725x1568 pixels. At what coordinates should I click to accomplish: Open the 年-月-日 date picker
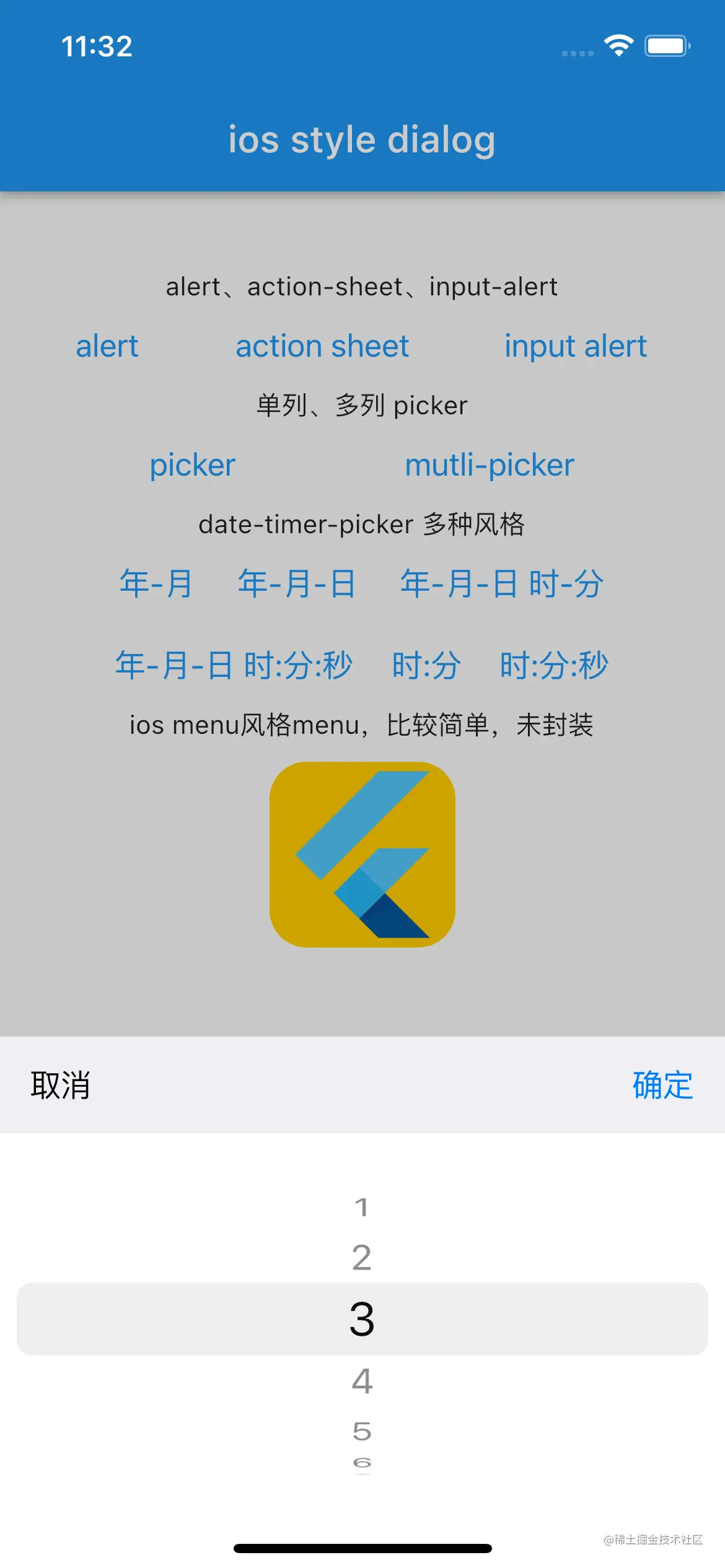[x=297, y=584]
